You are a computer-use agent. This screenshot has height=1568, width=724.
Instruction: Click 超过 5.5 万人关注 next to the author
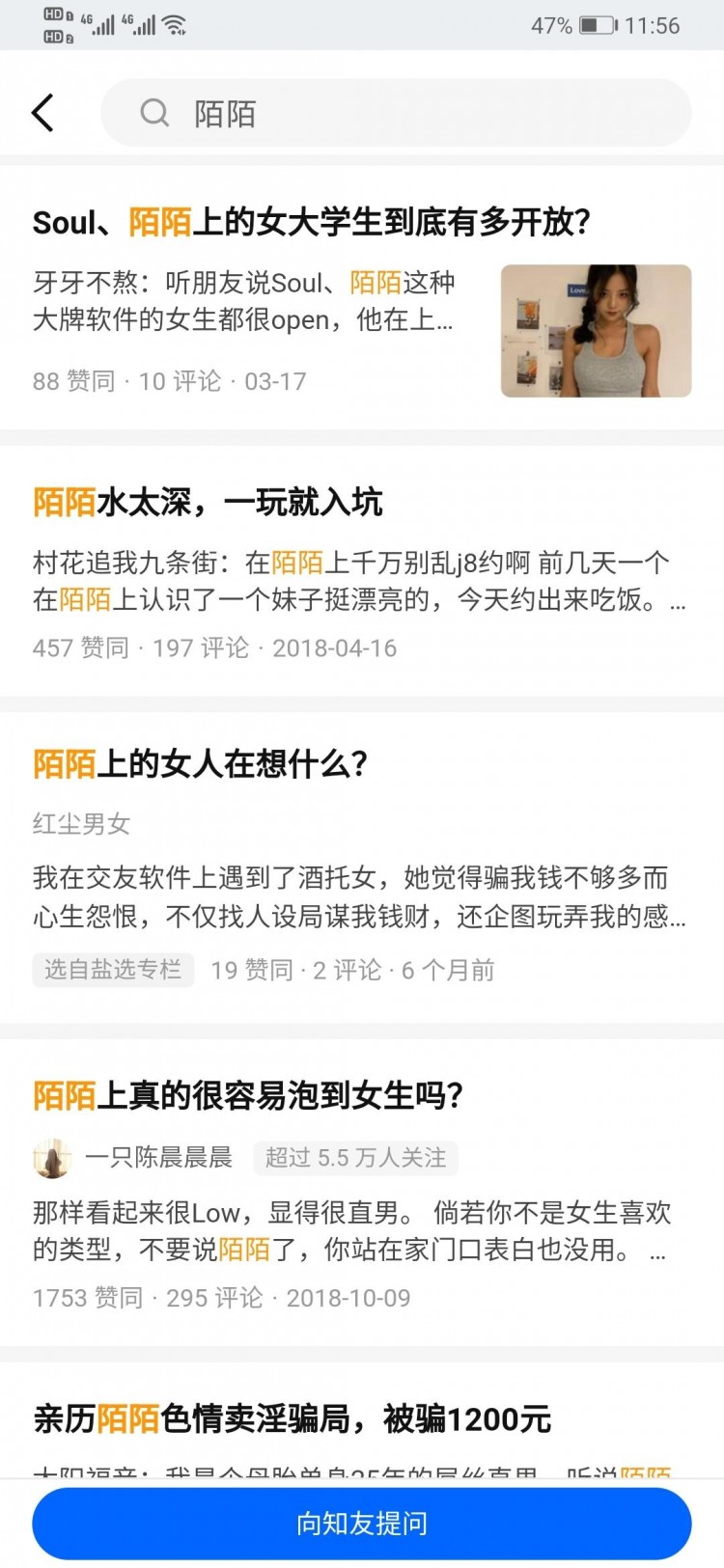tap(355, 1159)
